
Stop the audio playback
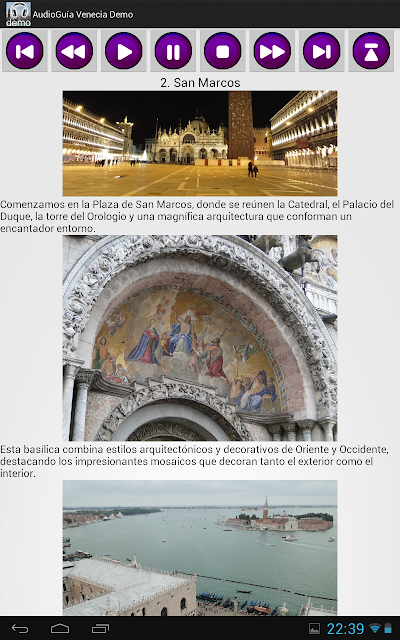222,51
